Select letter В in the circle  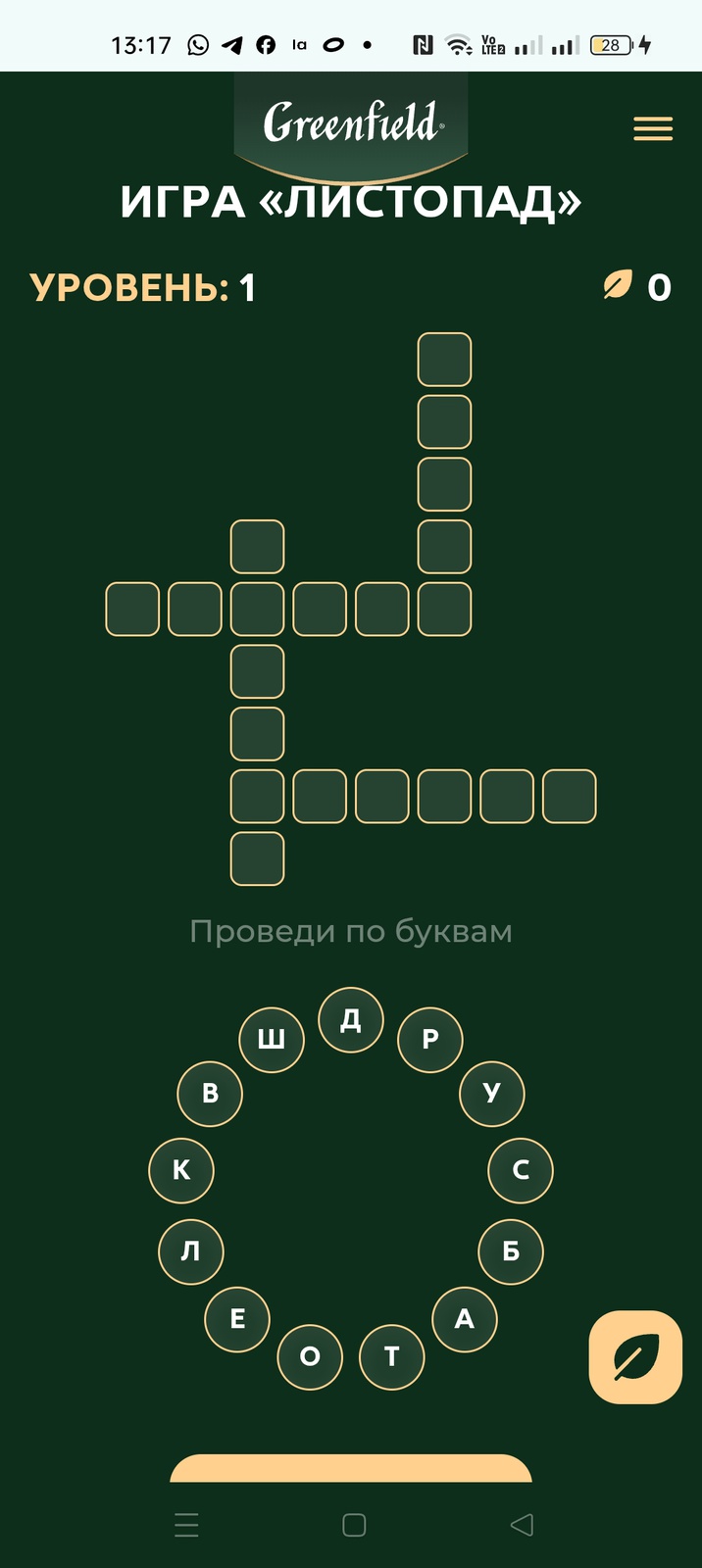pos(210,1094)
